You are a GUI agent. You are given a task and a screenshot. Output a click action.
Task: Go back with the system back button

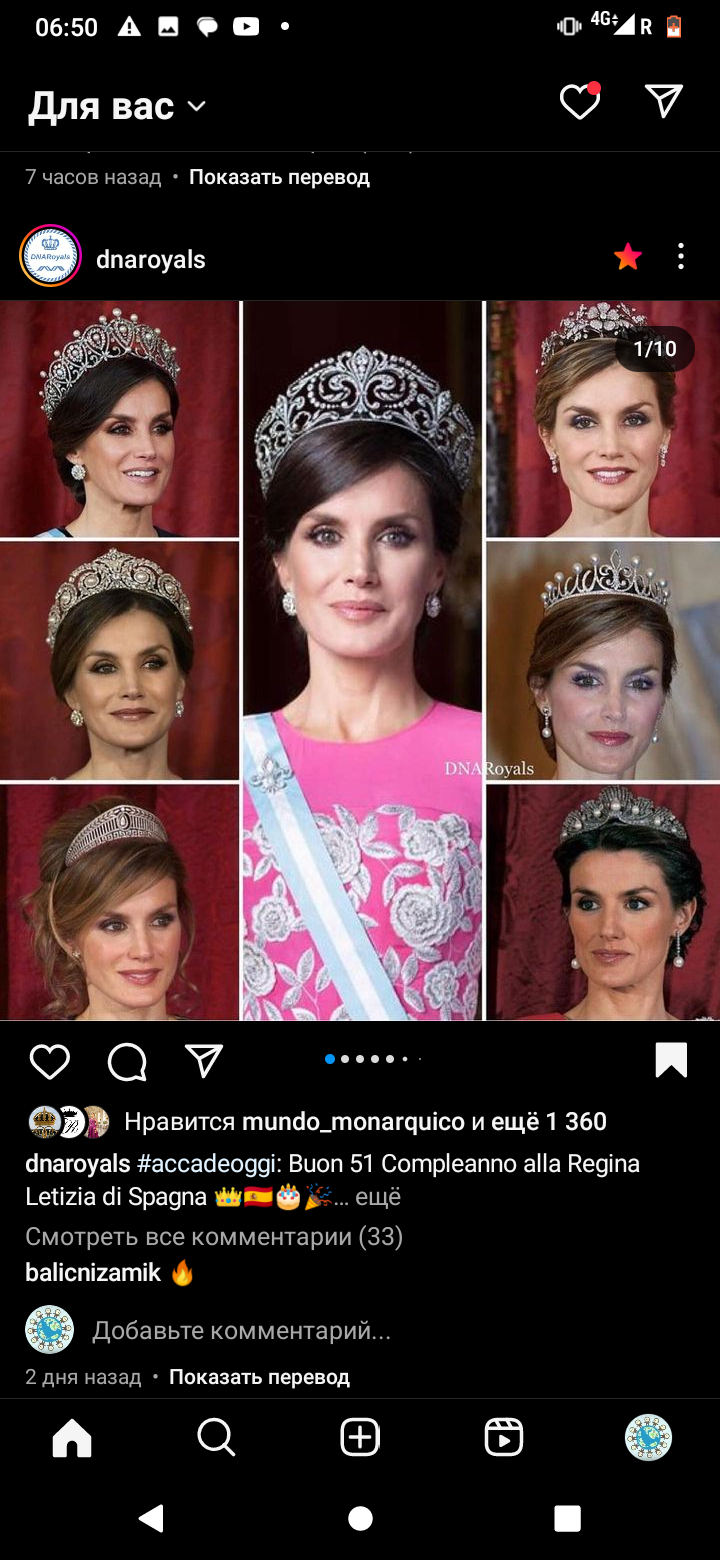pos(152,1518)
